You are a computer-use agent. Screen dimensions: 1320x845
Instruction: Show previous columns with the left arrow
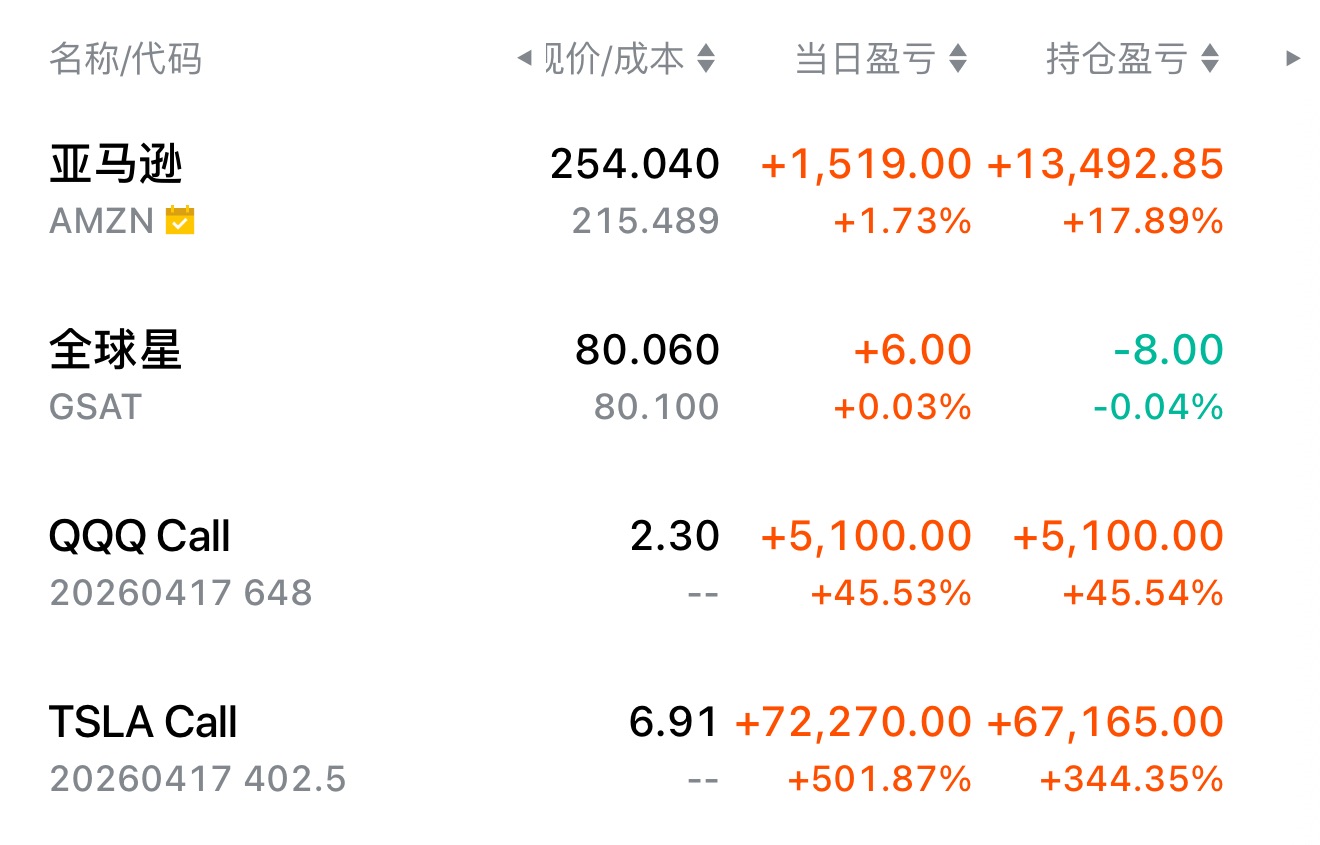point(523,59)
